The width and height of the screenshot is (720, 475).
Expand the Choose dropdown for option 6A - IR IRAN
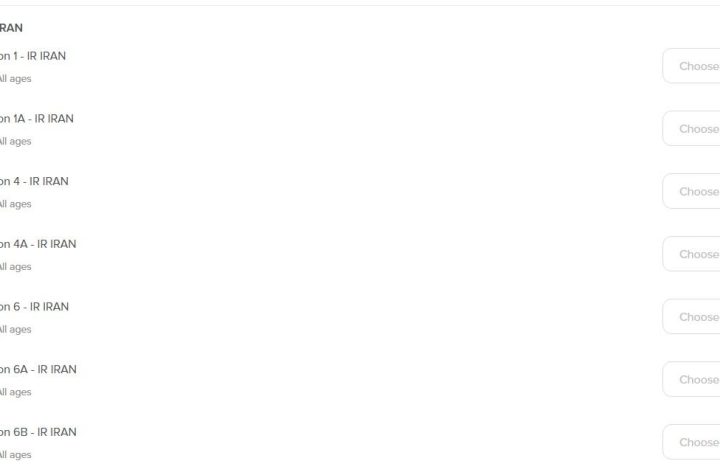click(x=692, y=379)
